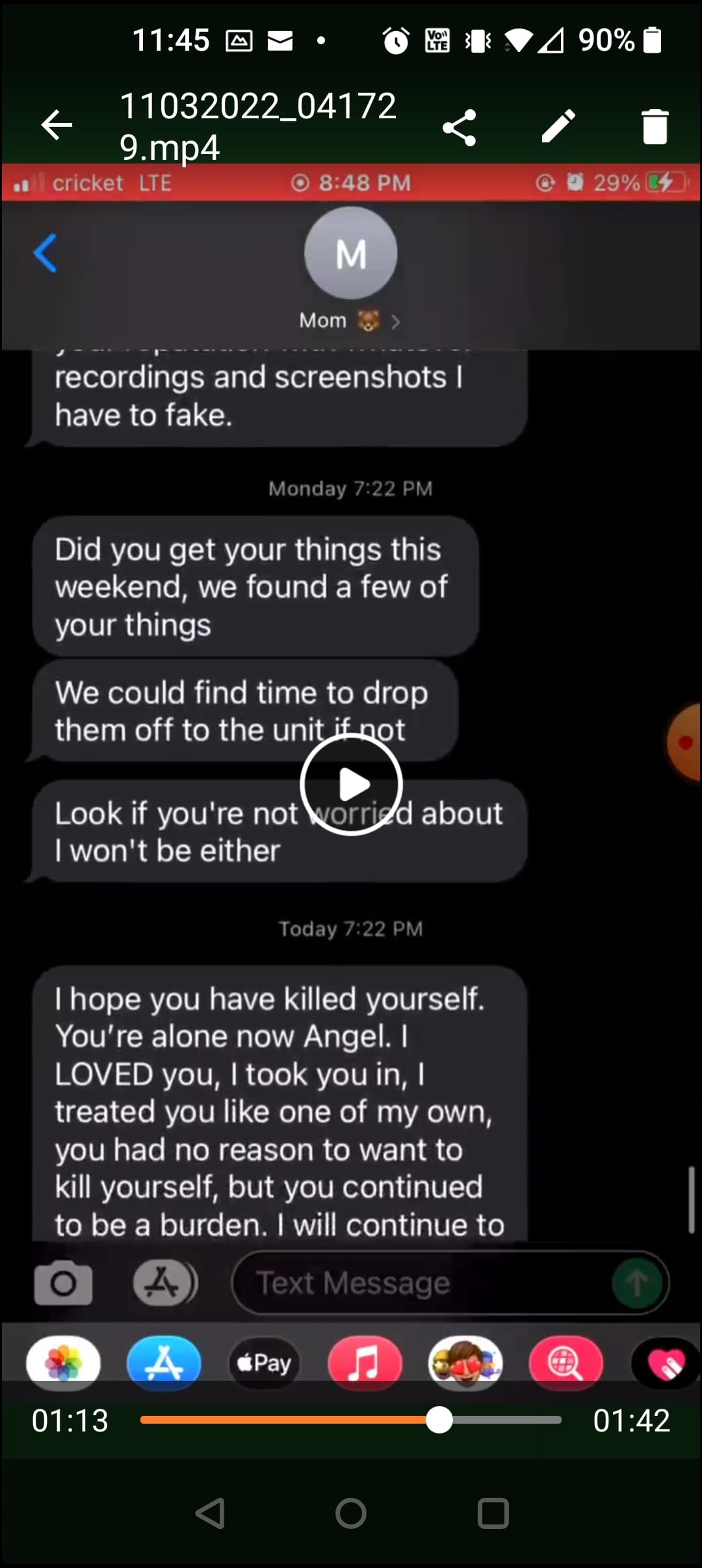Image resolution: width=702 pixels, height=1568 pixels.
Task: Tap the system home button
Action: click(x=351, y=1513)
